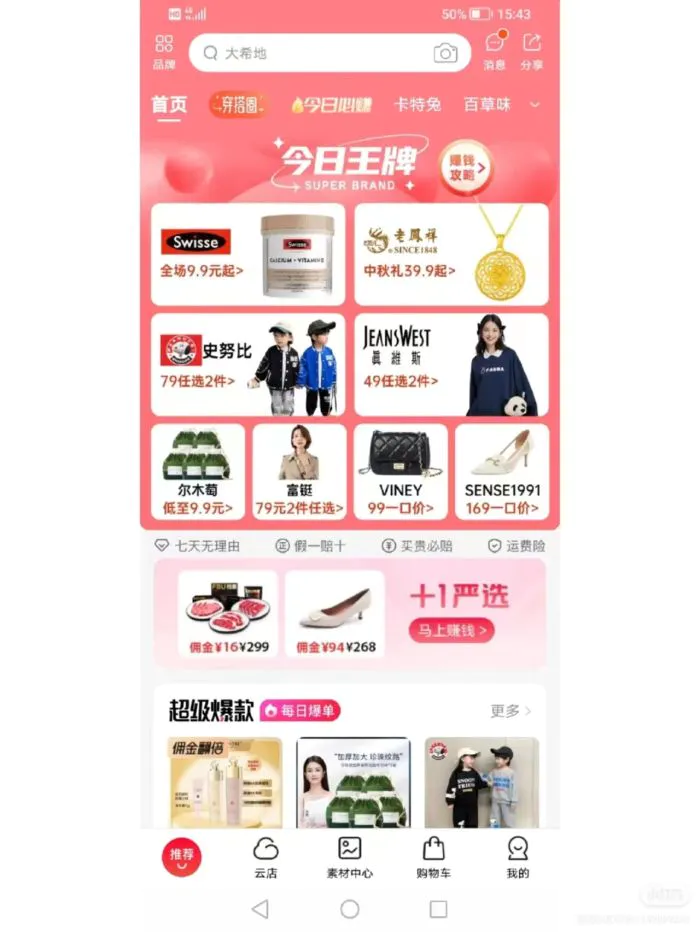Open the 史努比 79任选2件 card
This screenshot has width=700, height=932.
247,364
